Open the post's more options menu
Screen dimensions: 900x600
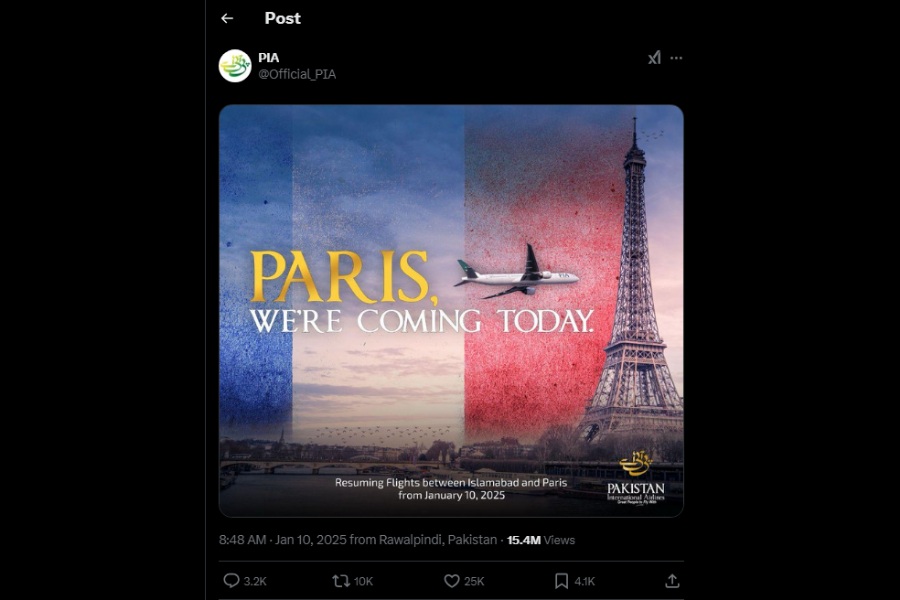point(677,58)
